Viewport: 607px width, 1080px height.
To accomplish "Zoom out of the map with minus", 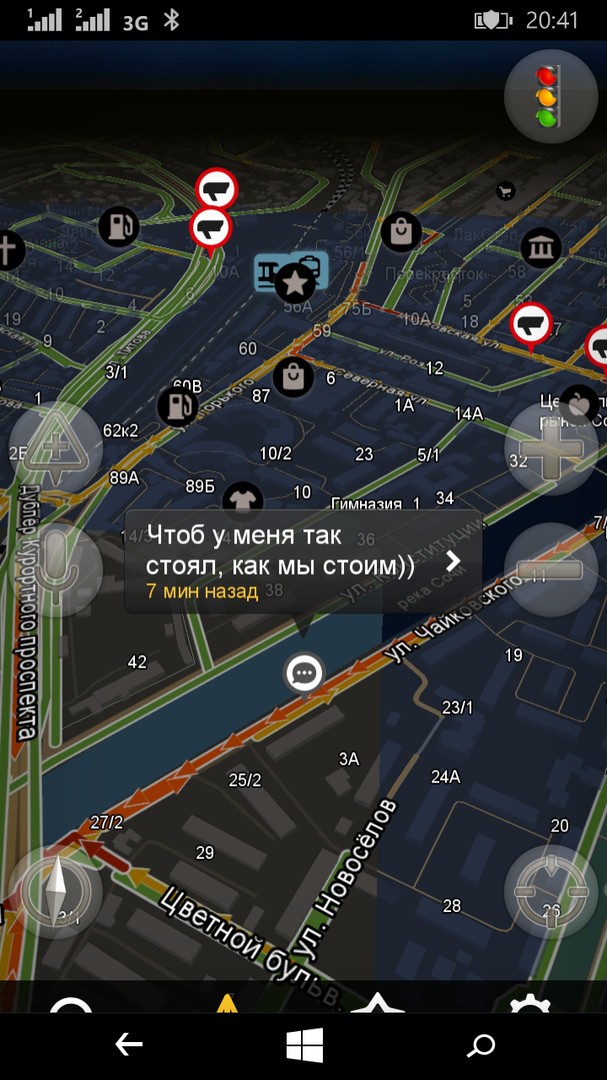I will 551,570.
